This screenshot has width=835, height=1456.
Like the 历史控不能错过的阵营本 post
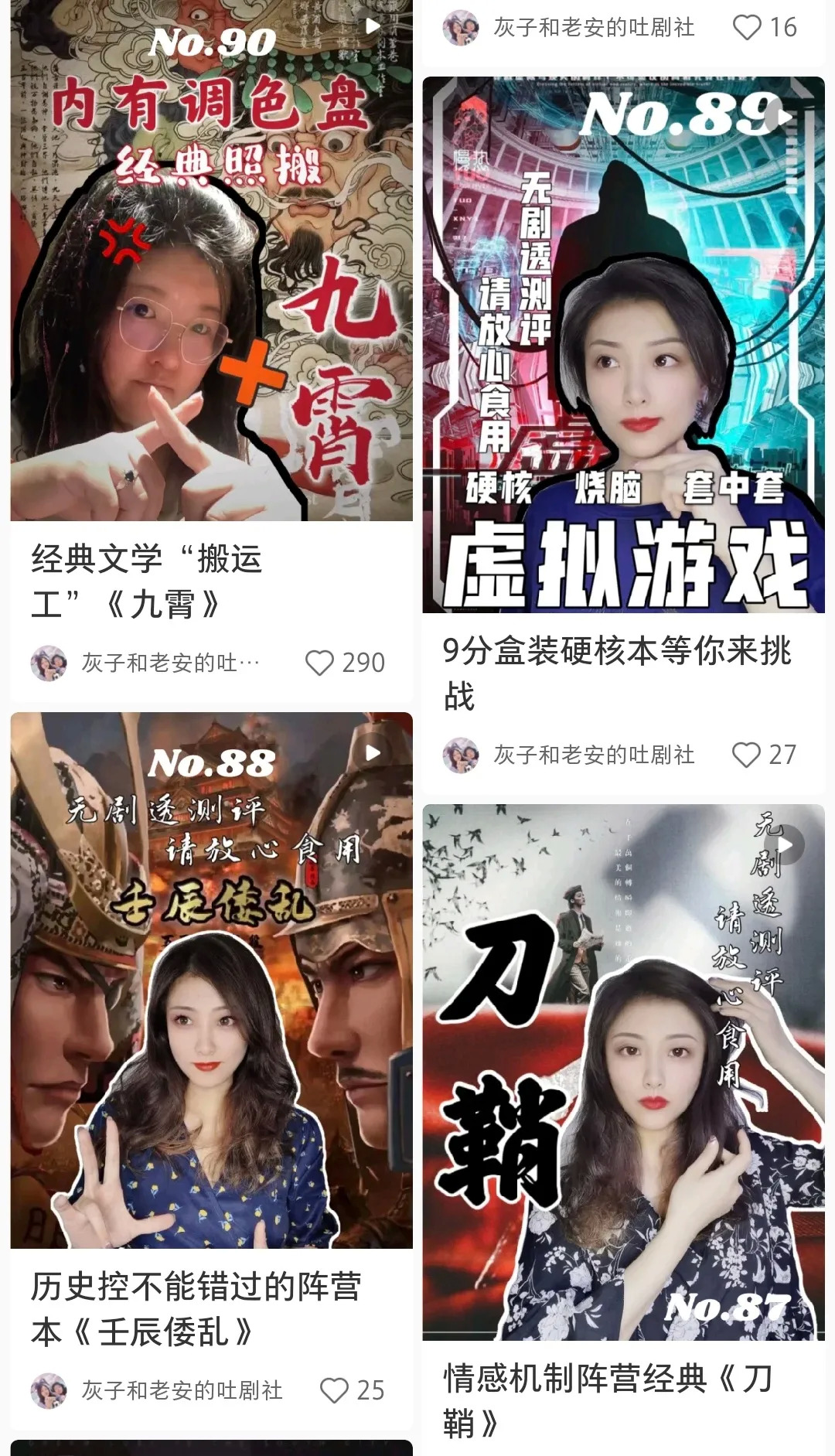tap(334, 1390)
